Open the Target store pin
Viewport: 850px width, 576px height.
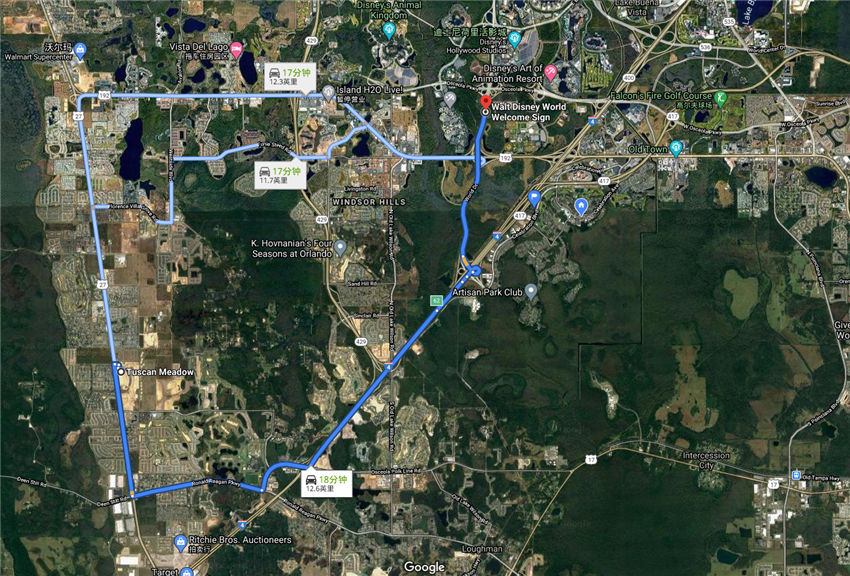tap(186, 573)
